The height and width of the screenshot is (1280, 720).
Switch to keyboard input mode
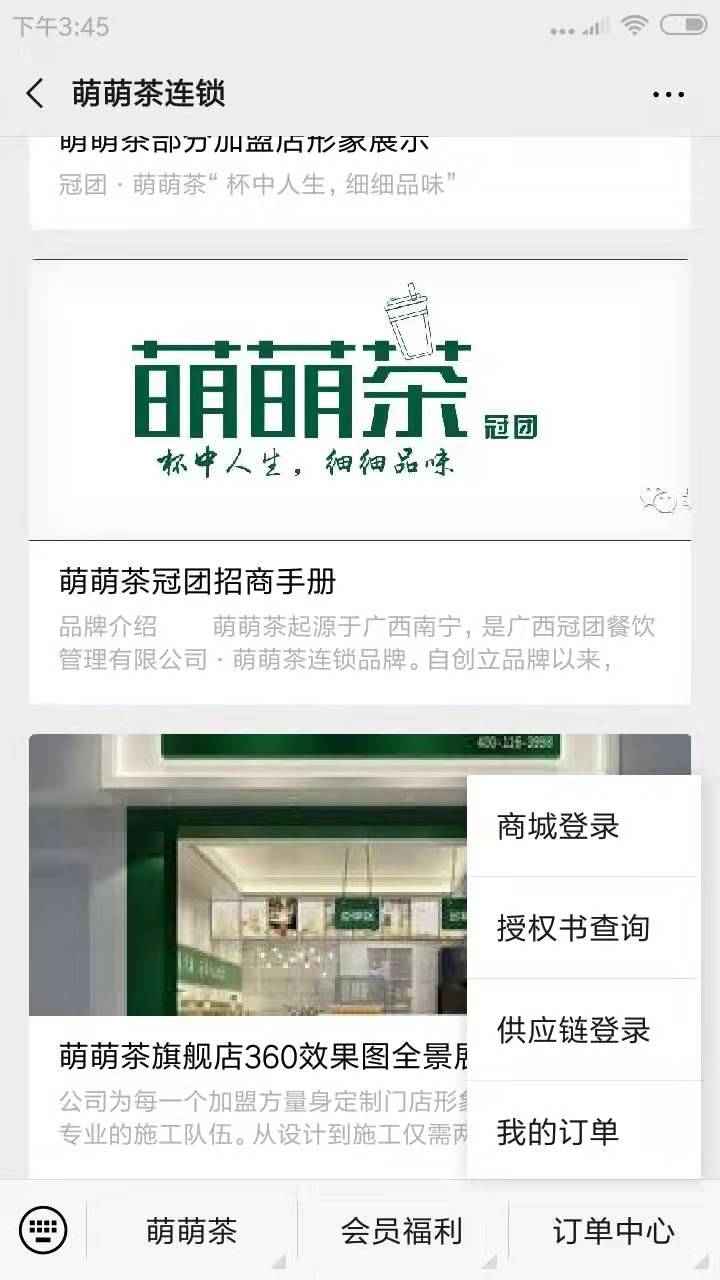pos(43,1230)
